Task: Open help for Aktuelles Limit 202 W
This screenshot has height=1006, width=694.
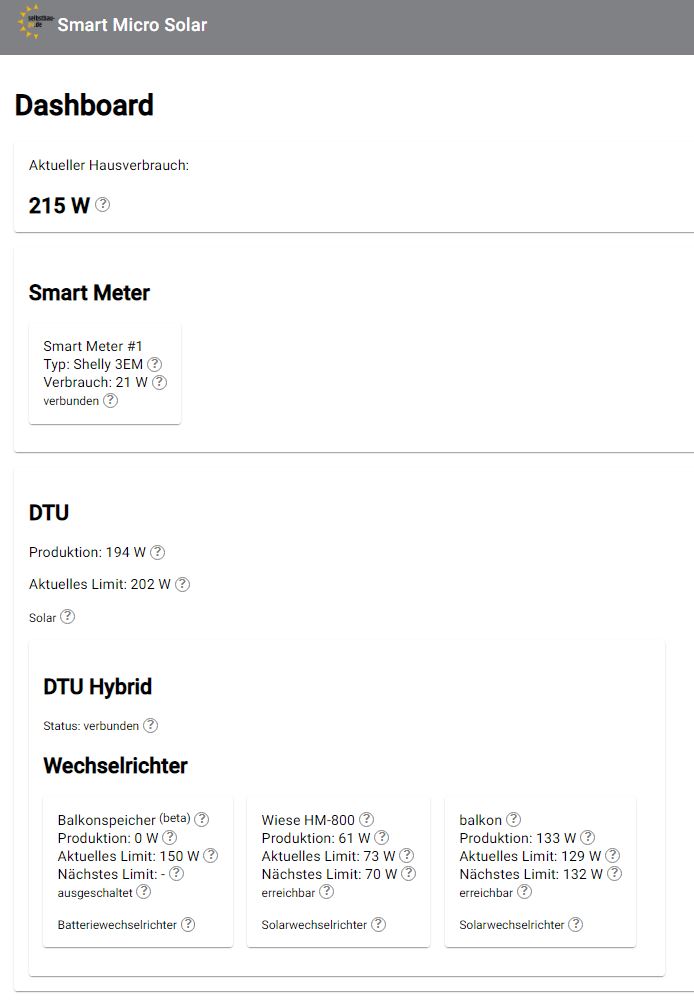Action: (183, 584)
